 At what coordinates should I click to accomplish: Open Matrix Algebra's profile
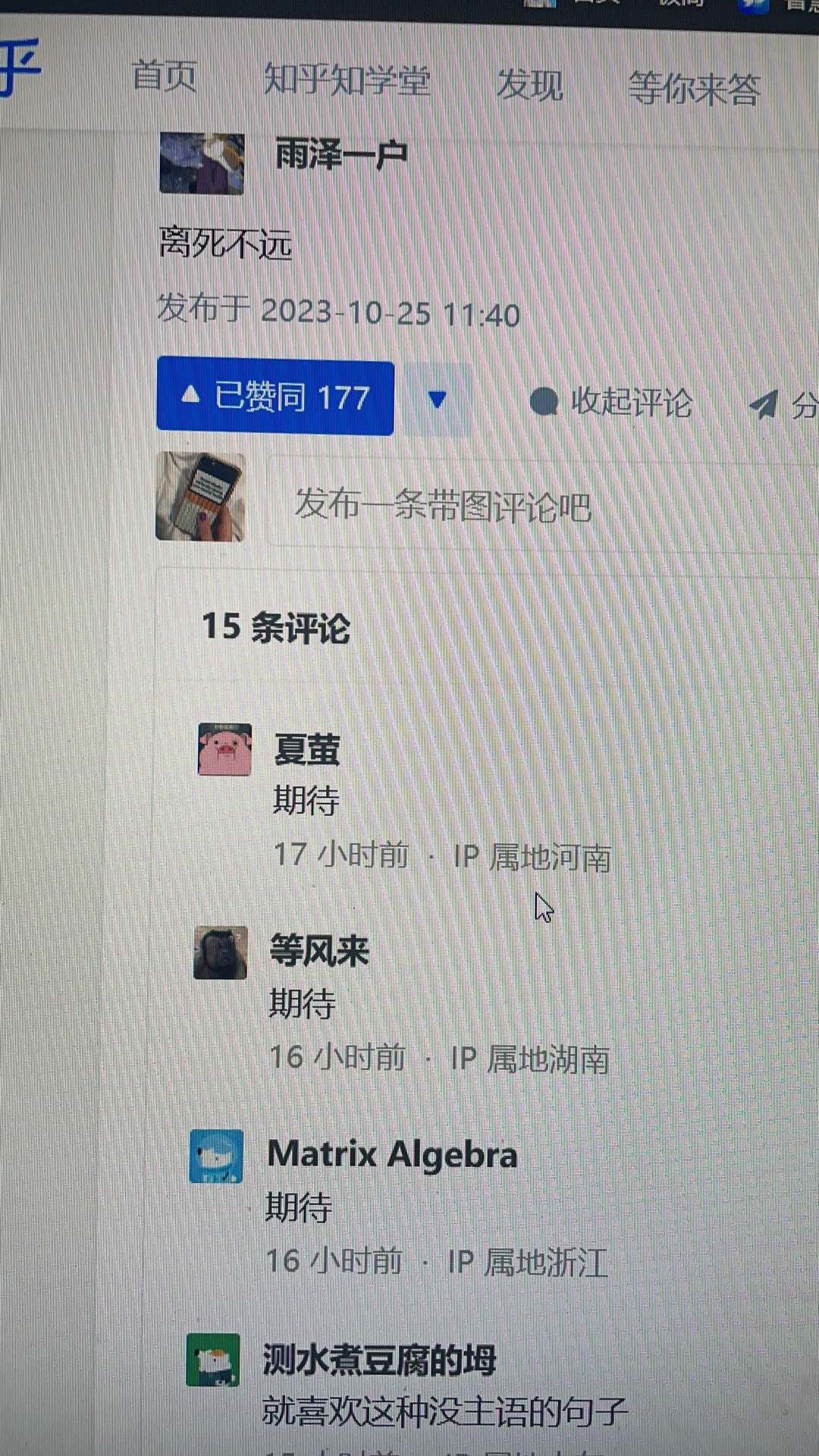(392, 1154)
